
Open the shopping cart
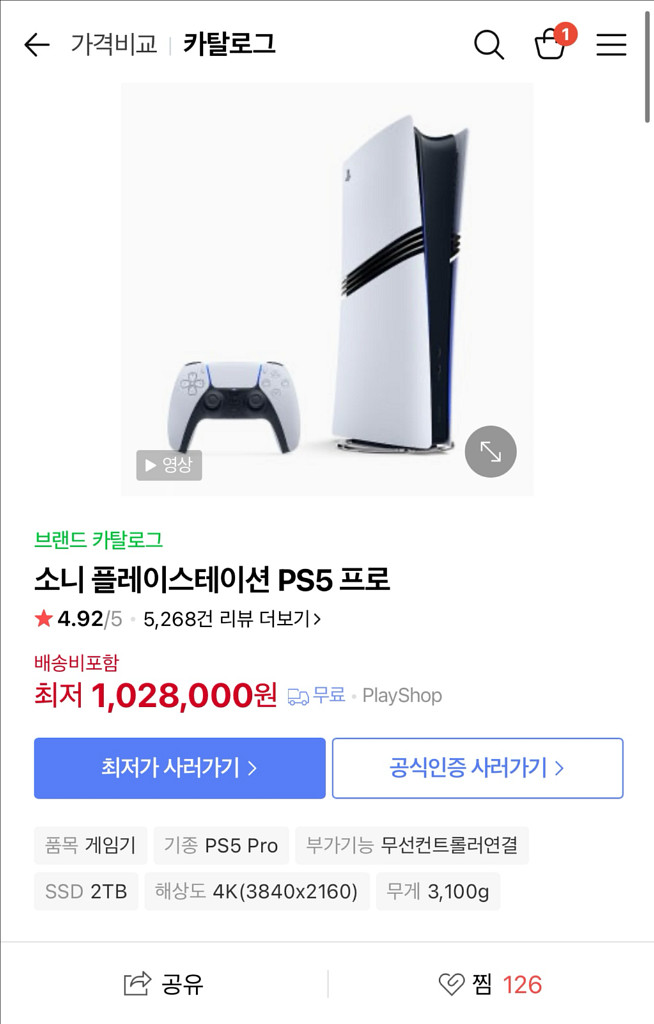(553, 42)
